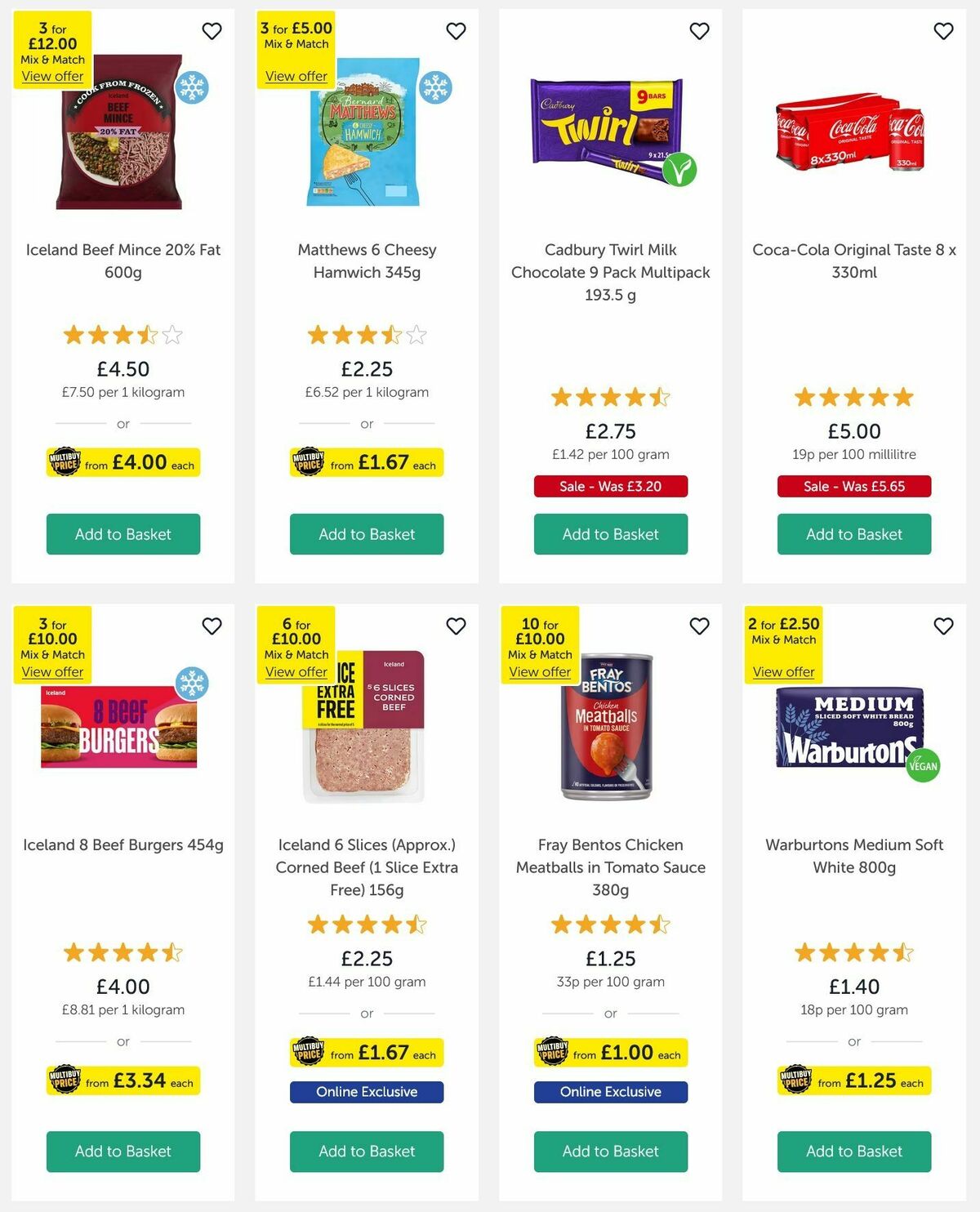Add Coca-Cola Original Taste to basket
Image resolution: width=980 pixels, height=1212 pixels.
point(853,533)
